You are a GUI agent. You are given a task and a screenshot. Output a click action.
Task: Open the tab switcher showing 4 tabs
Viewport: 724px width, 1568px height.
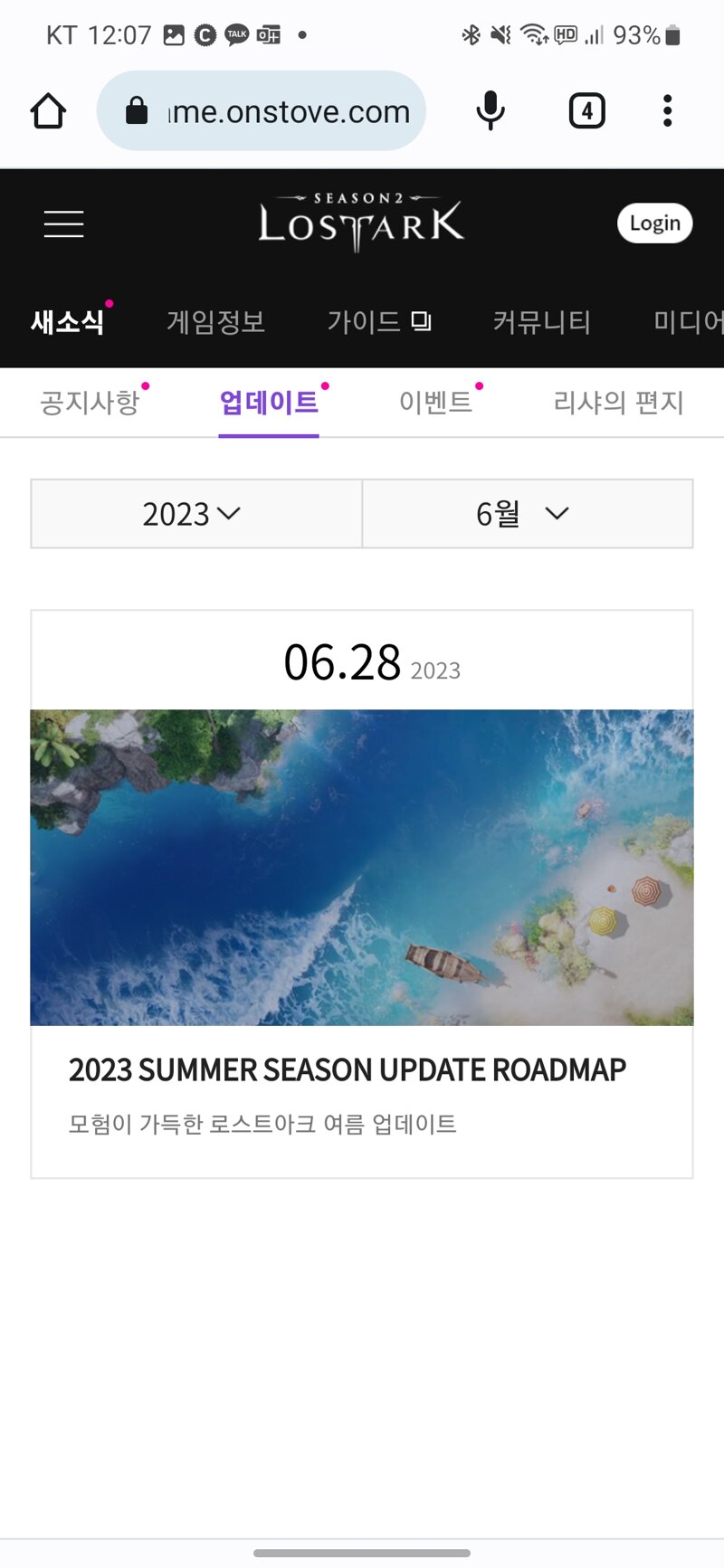(x=587, y=111)
